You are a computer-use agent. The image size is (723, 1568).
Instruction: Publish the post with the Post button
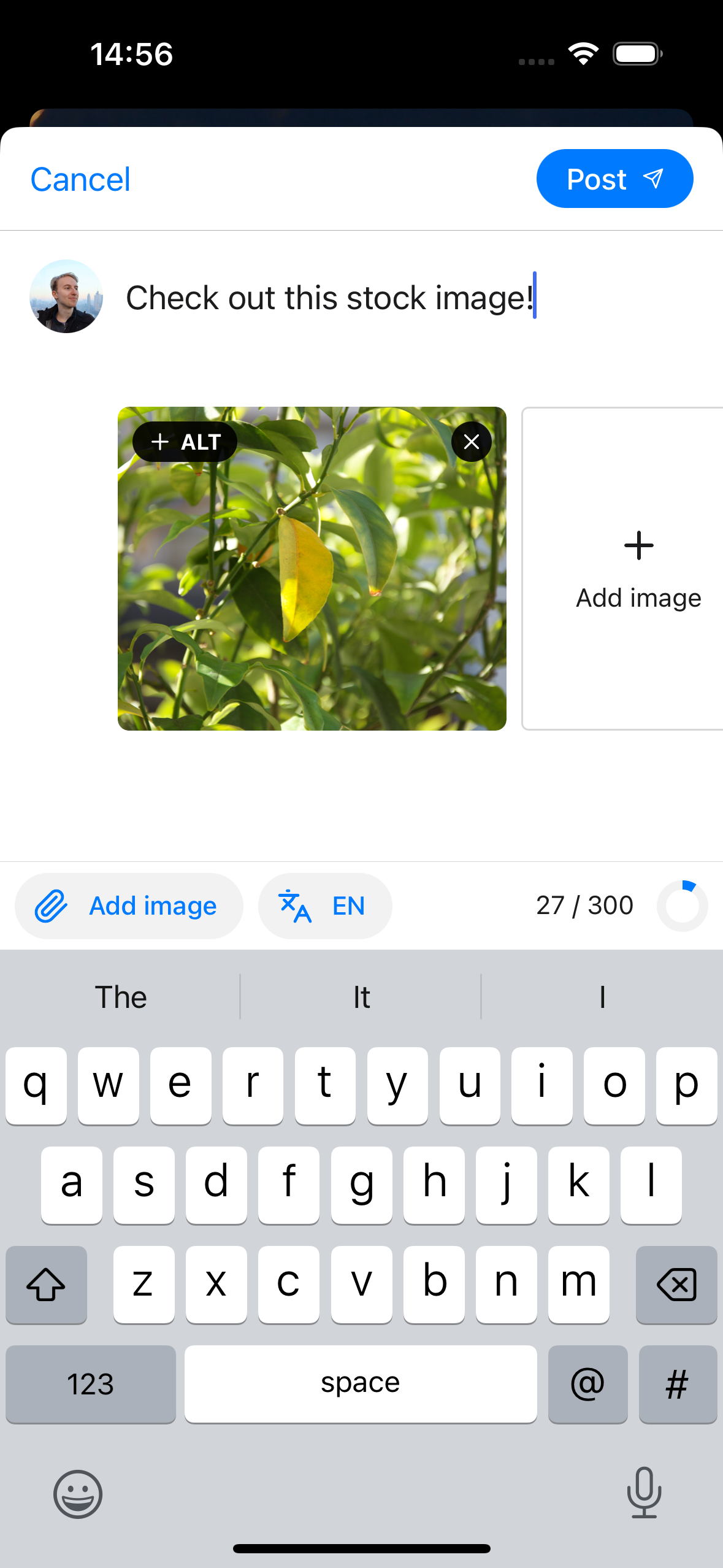click(614, 179)
